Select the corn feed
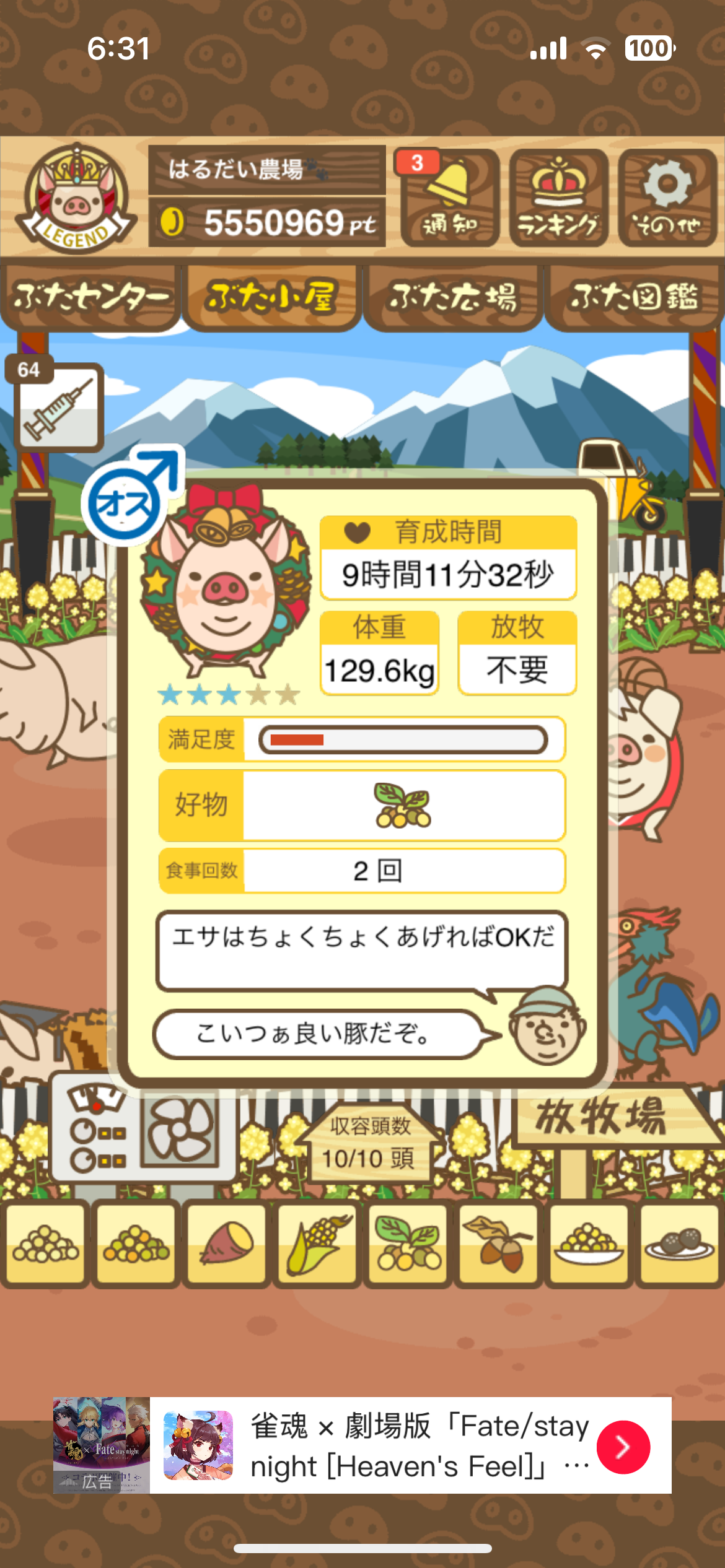The height and width of the screenshot is (1568, 725). (x=317, y=1242)
